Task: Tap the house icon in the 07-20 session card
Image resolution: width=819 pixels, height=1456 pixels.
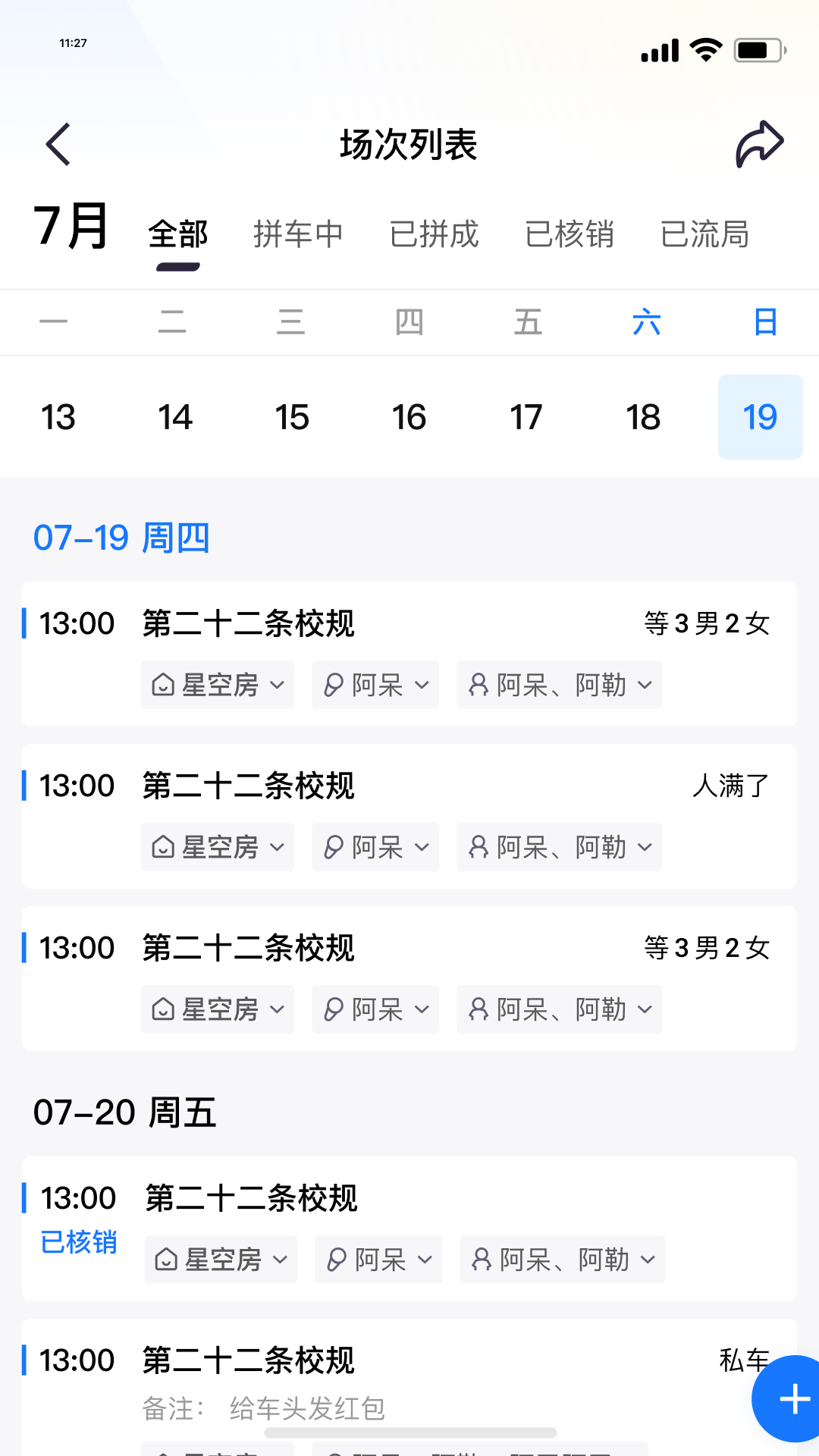Action: 166,1260
